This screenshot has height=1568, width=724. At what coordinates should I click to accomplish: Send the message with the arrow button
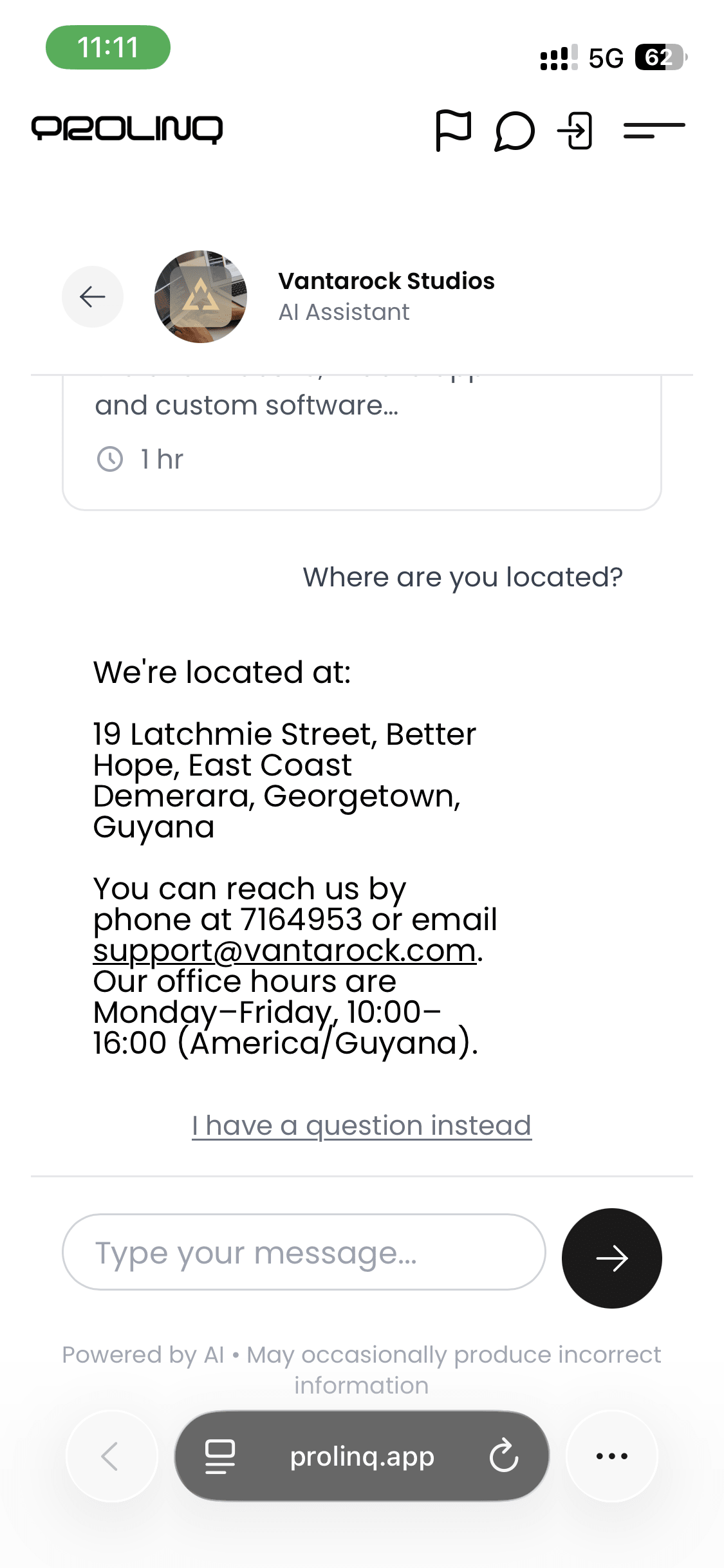point(611,1258)
